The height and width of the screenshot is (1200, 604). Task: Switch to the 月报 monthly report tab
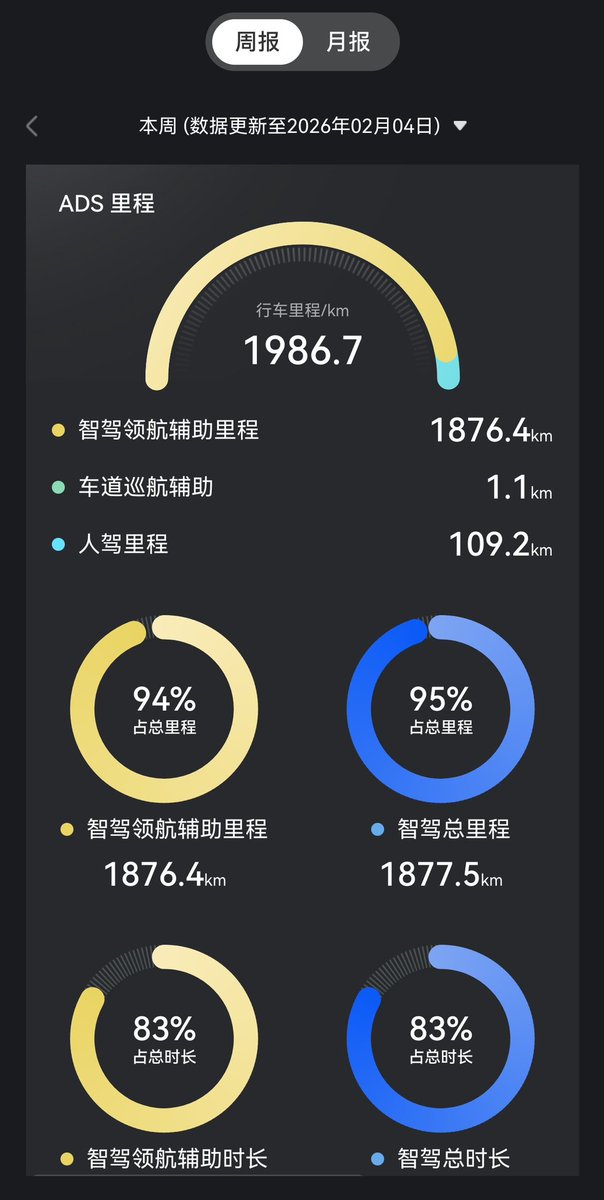[348, 42]
